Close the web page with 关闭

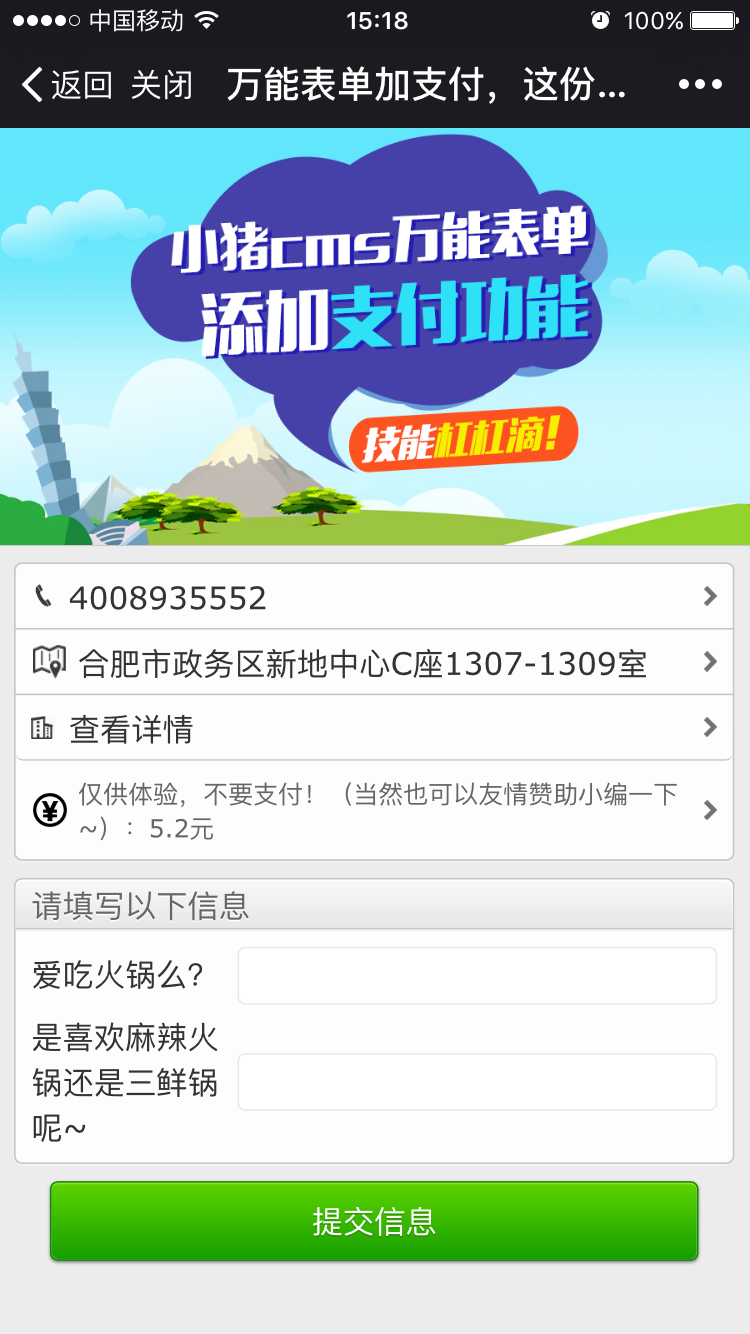pyautogui.click(x=161, y=85)
